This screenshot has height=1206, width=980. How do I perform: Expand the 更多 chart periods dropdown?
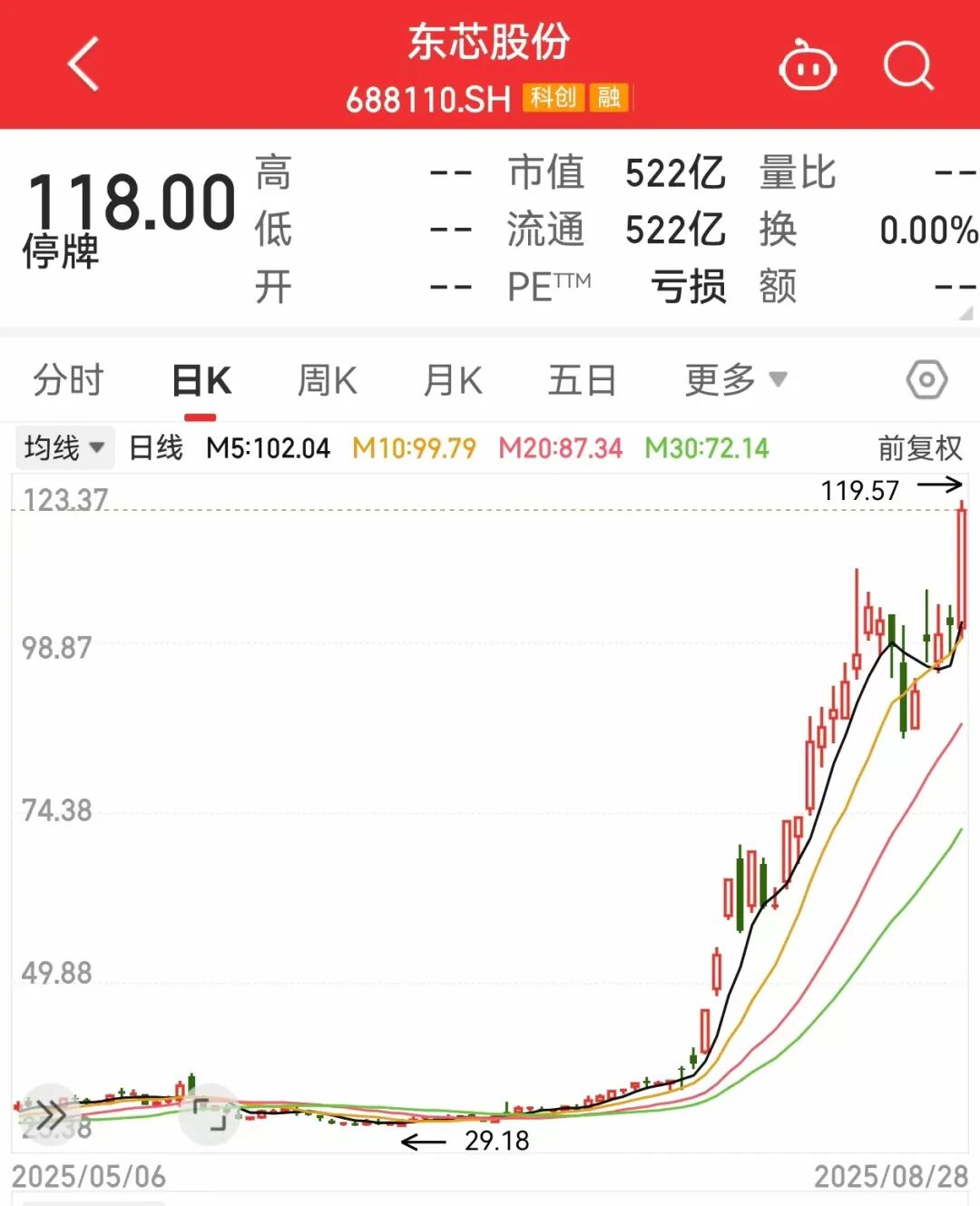[x=735, y=380]
